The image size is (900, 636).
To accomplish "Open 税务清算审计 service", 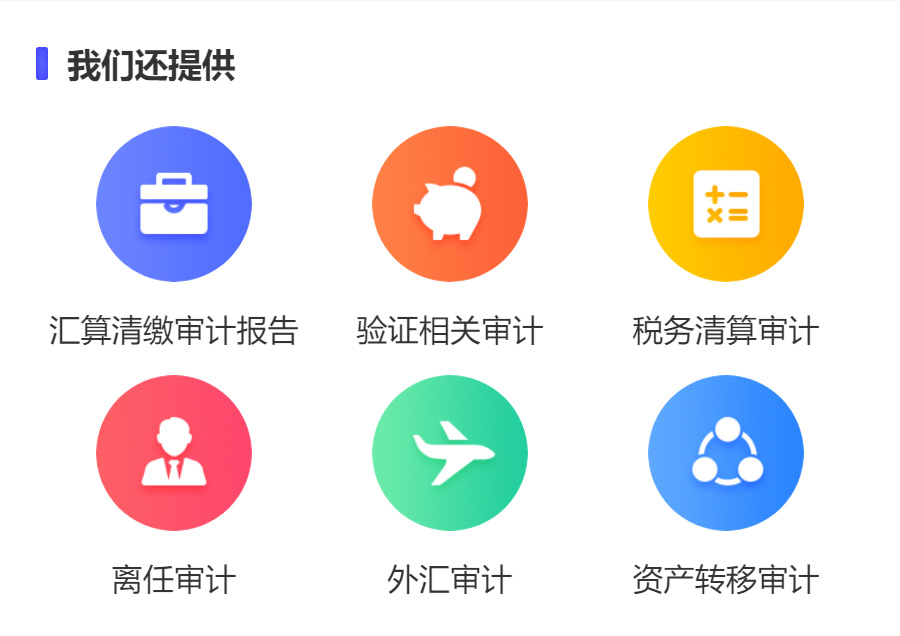I will point(726,204).
